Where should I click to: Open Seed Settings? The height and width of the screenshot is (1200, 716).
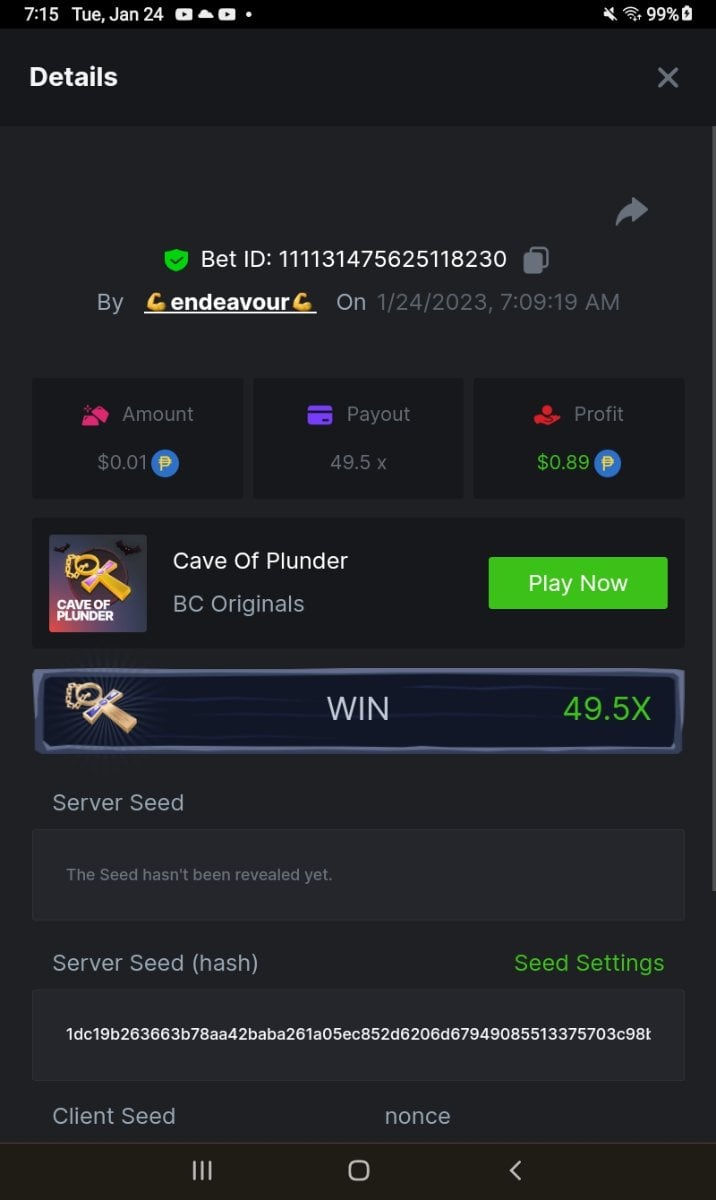588,963
